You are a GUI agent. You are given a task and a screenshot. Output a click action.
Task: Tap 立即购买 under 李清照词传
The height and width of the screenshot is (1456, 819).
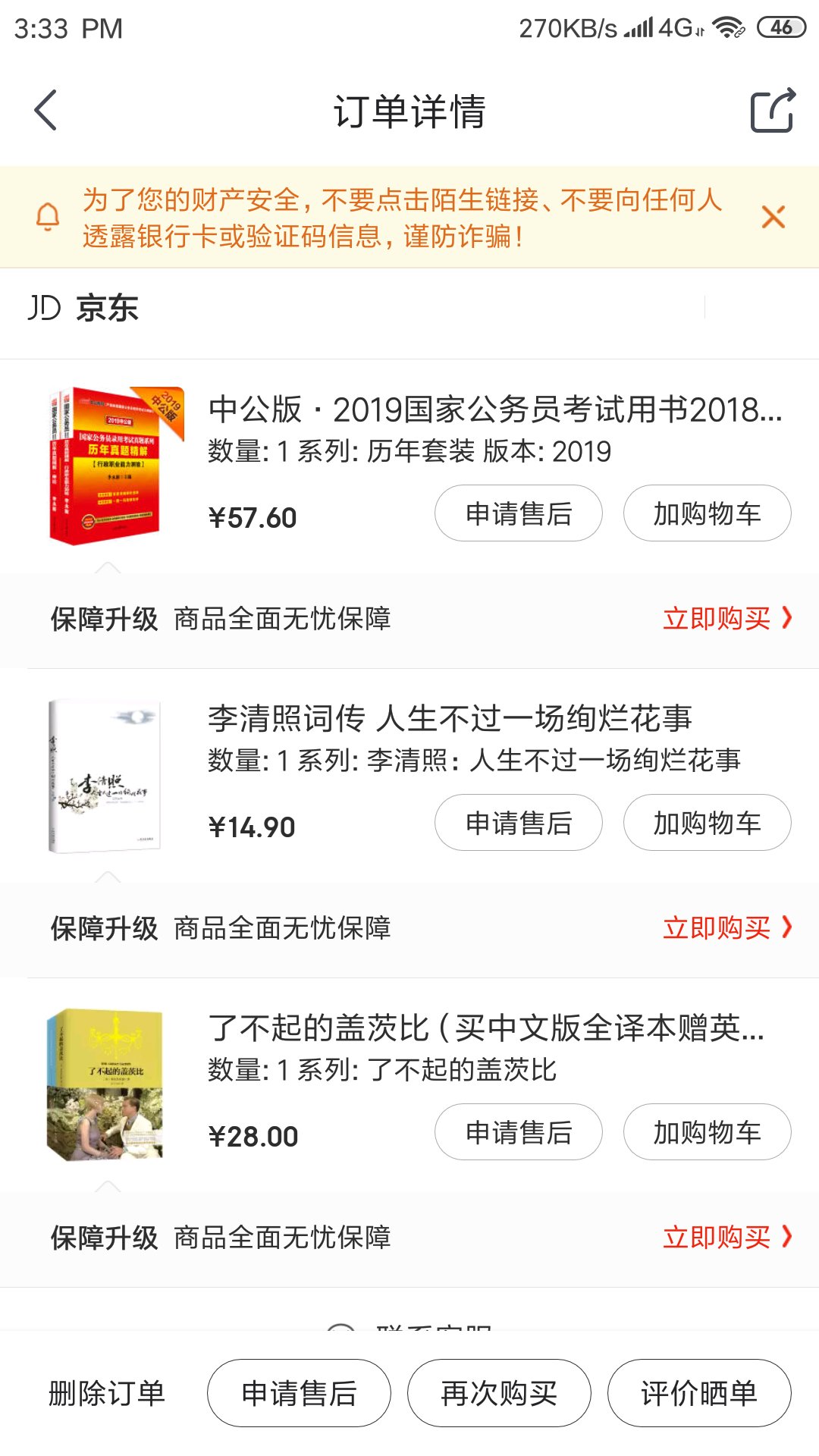(726, 928)
